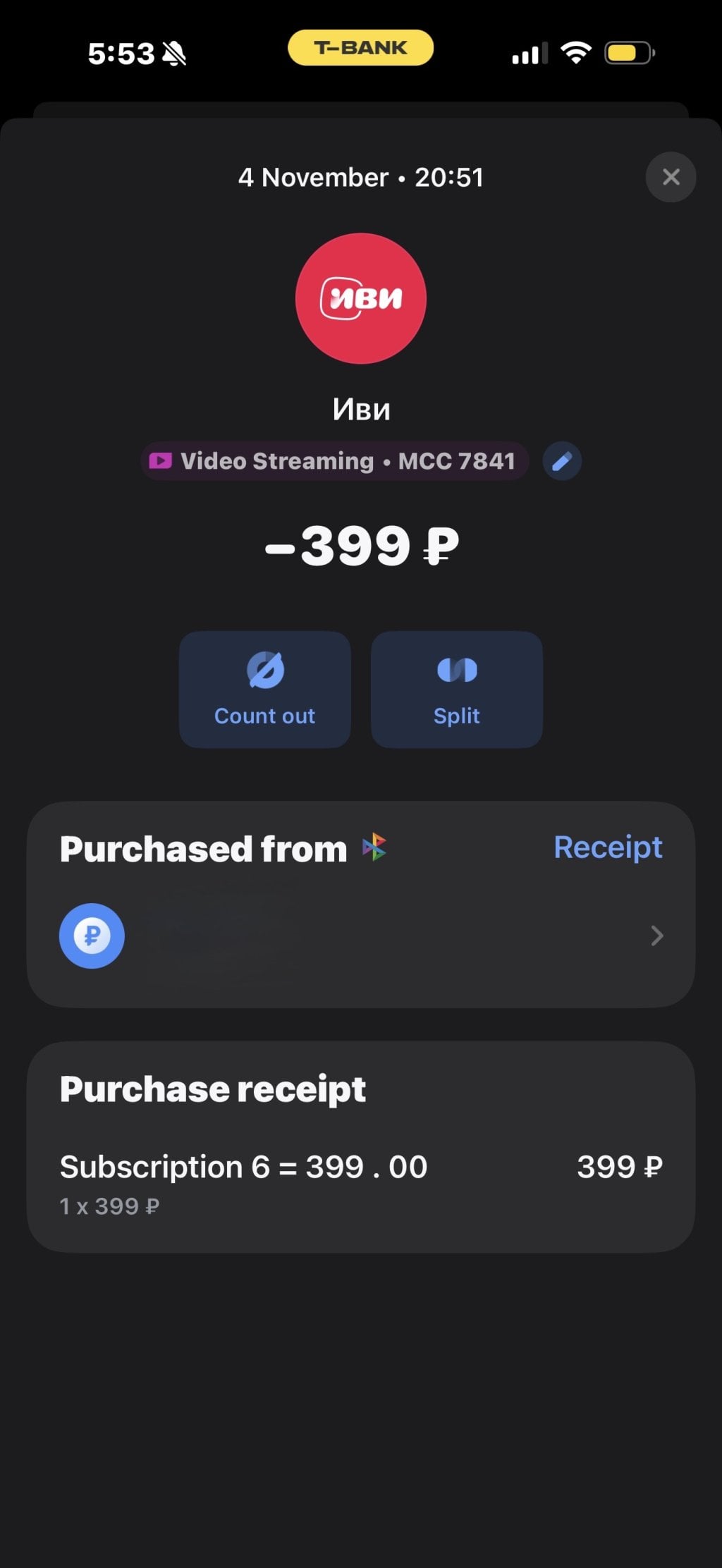Count out this transaction
This screenshot has width=722, height=1568.
coord(265,690)
